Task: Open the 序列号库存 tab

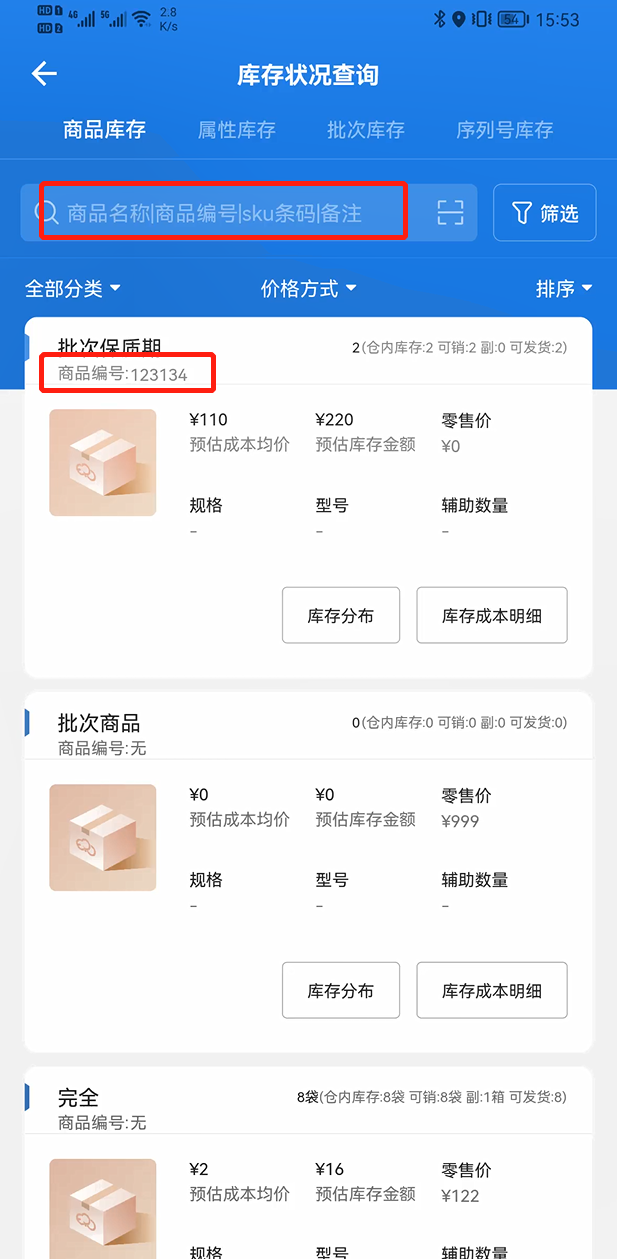Action: coord(505,130)
